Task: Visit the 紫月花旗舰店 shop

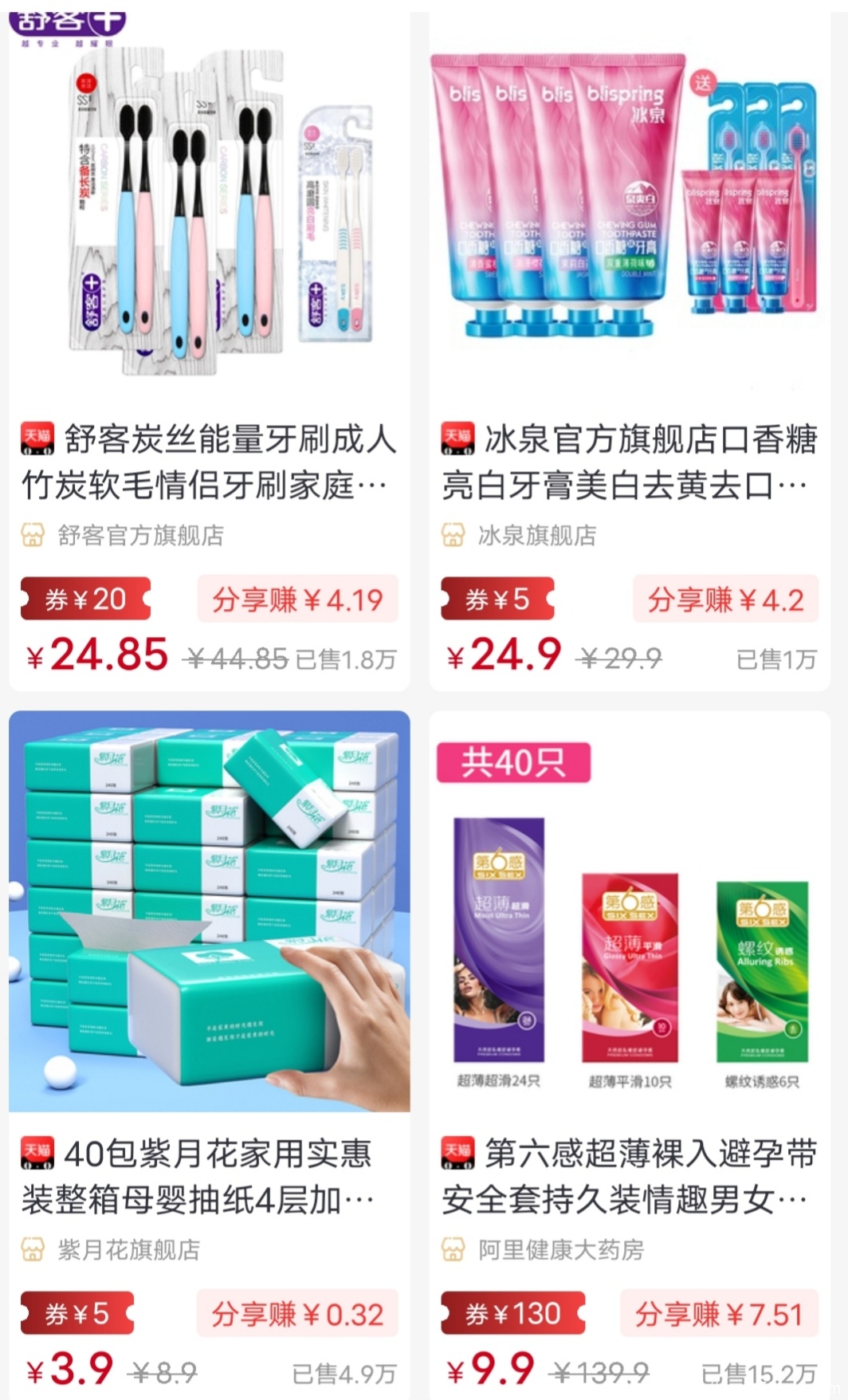Action: coord(128,1249)
